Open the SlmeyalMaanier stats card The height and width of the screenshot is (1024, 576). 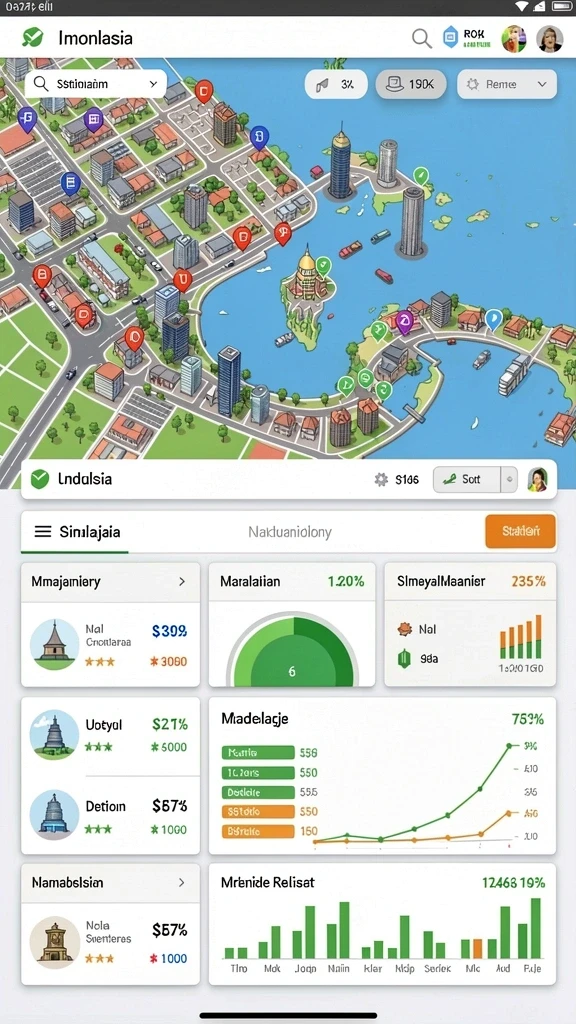(x=470, y=624)
